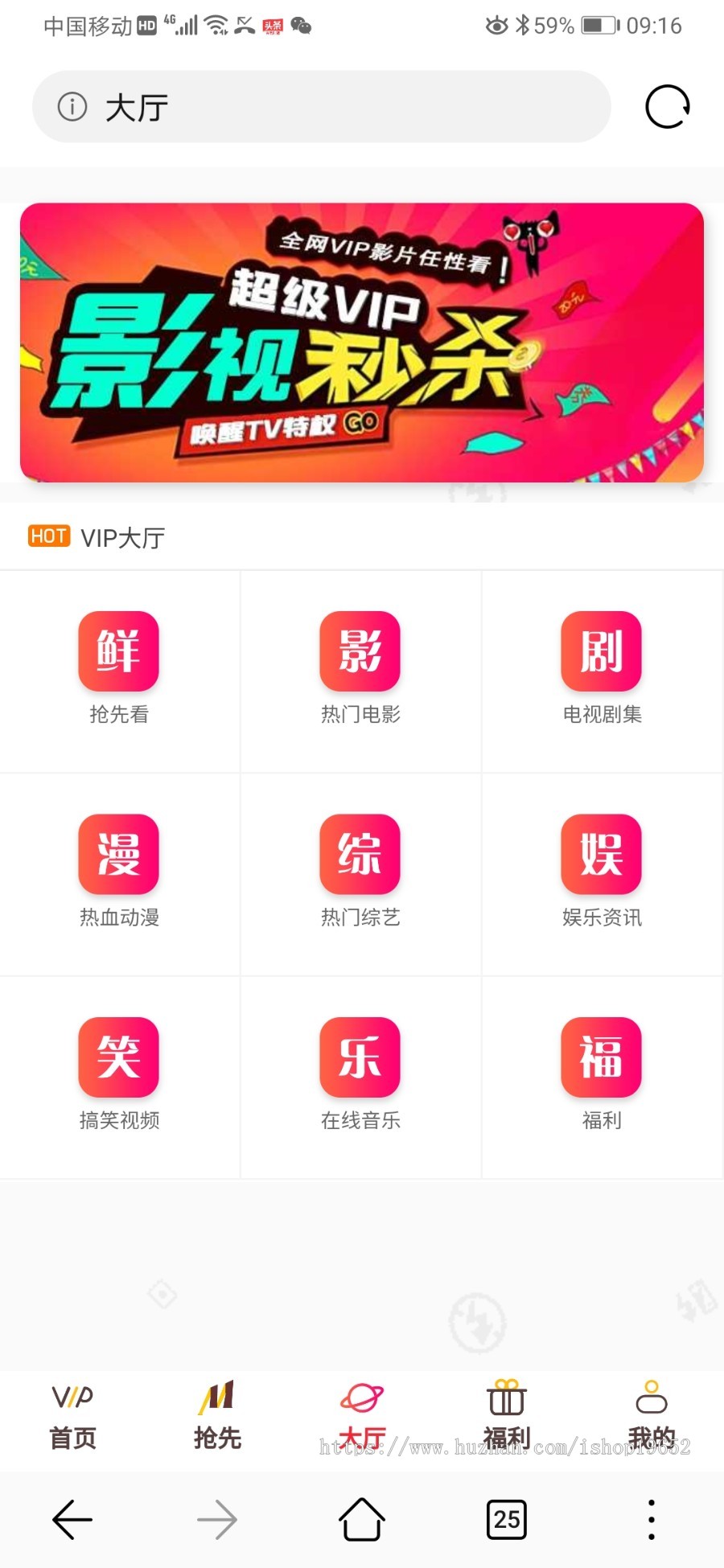This screenshot has width=724, height=1568.
Task: Select the 娱乐资讯 (娱) icon
Action: point(601,854)
